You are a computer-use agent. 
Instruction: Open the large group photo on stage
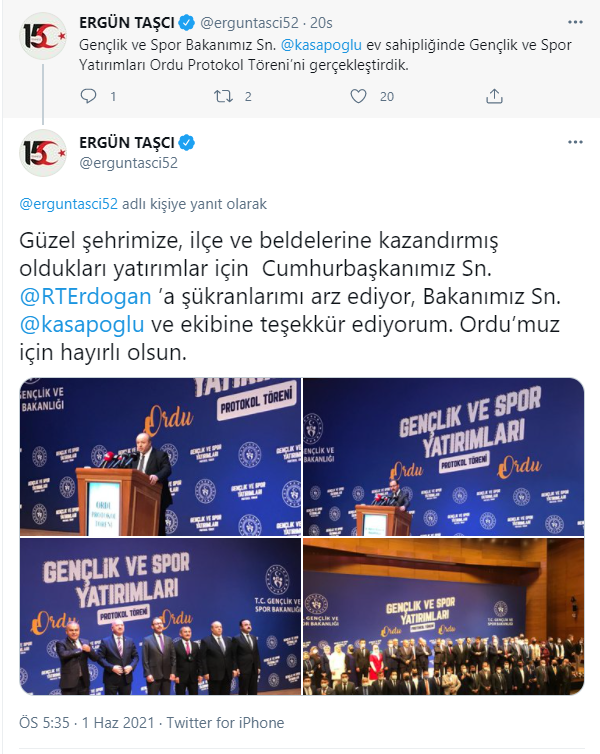click(x=443, y=616)
